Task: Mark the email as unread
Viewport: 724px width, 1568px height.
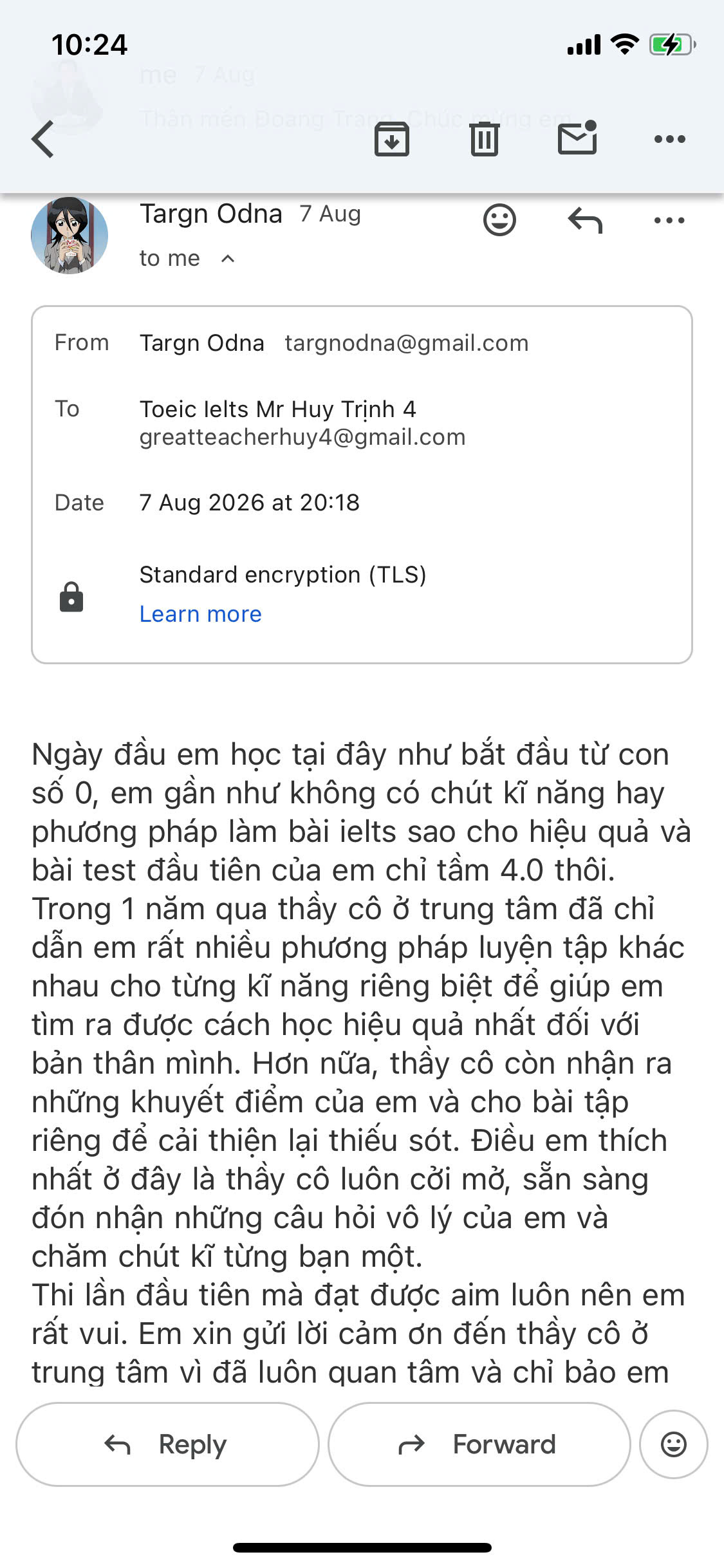Action: (x=577, y=137)
